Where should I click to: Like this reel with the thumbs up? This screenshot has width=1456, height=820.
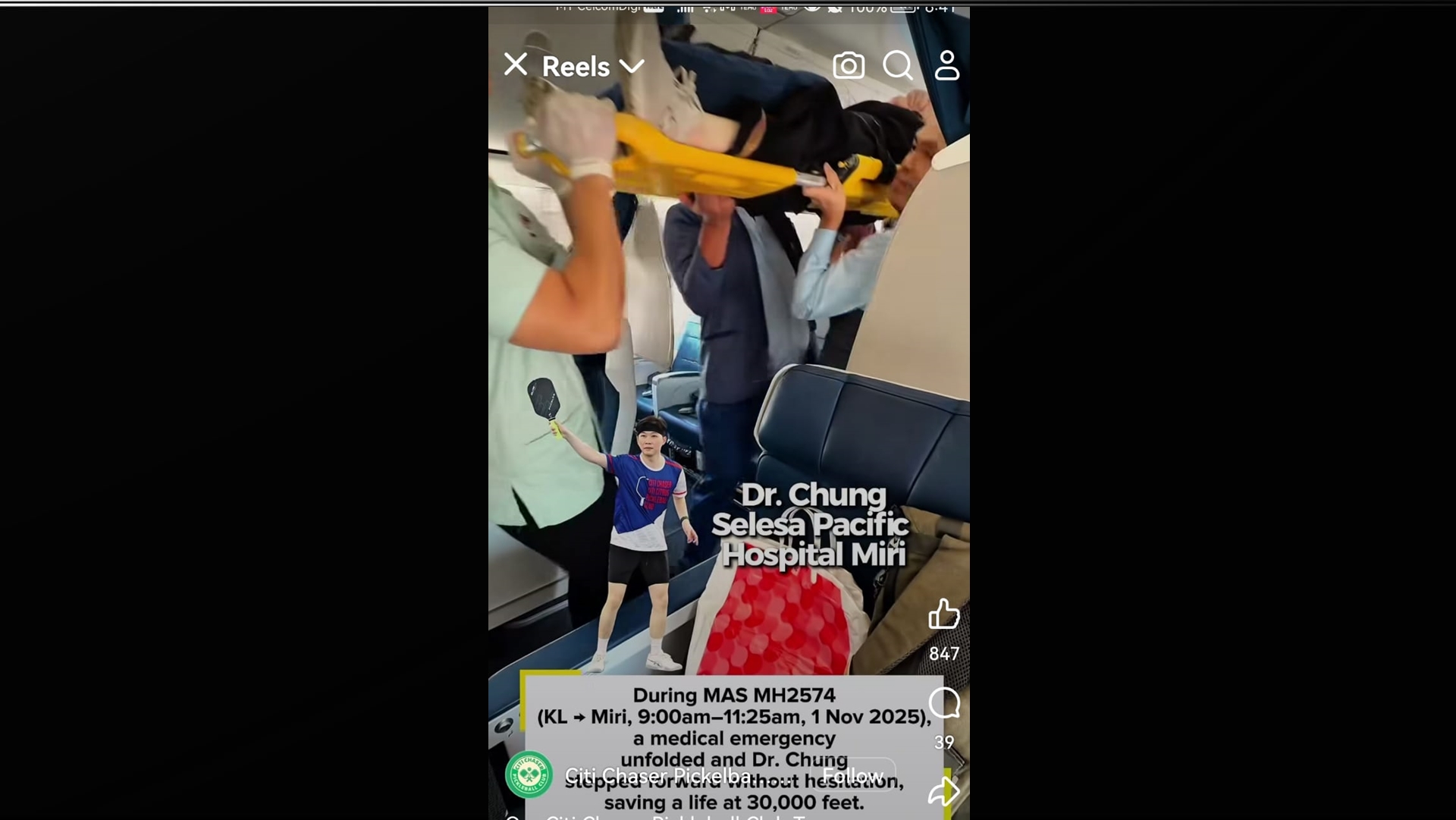pyautogui.click(x=944, y=614)
